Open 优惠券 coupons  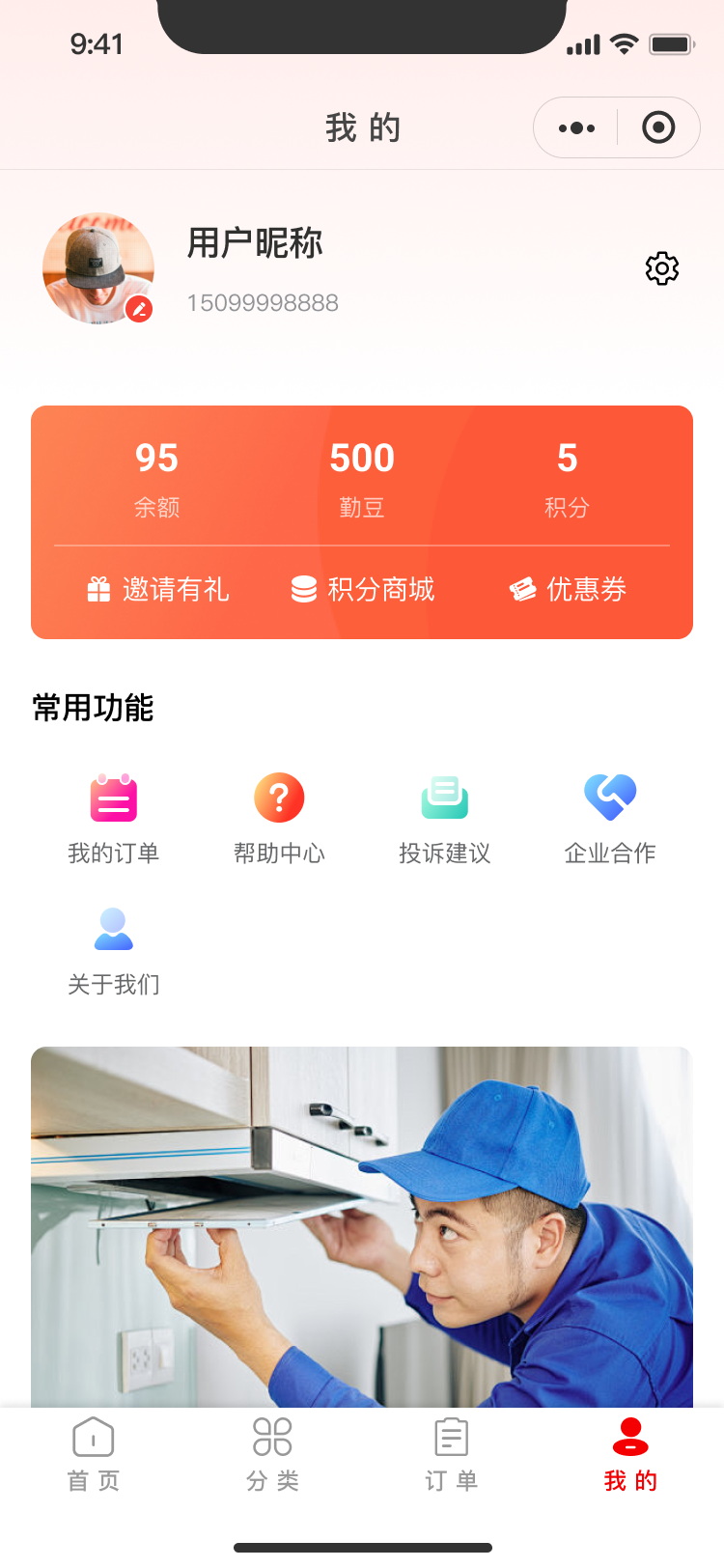point(568,589)
